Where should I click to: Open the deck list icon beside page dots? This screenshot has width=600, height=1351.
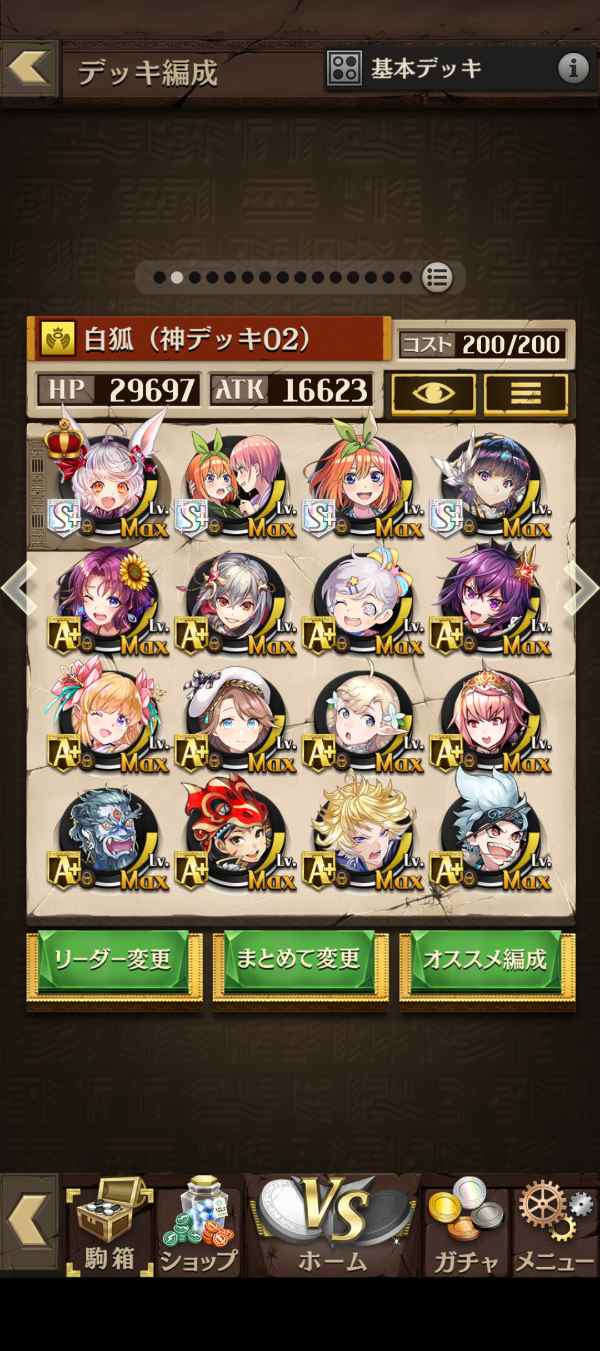click(437, 276)
